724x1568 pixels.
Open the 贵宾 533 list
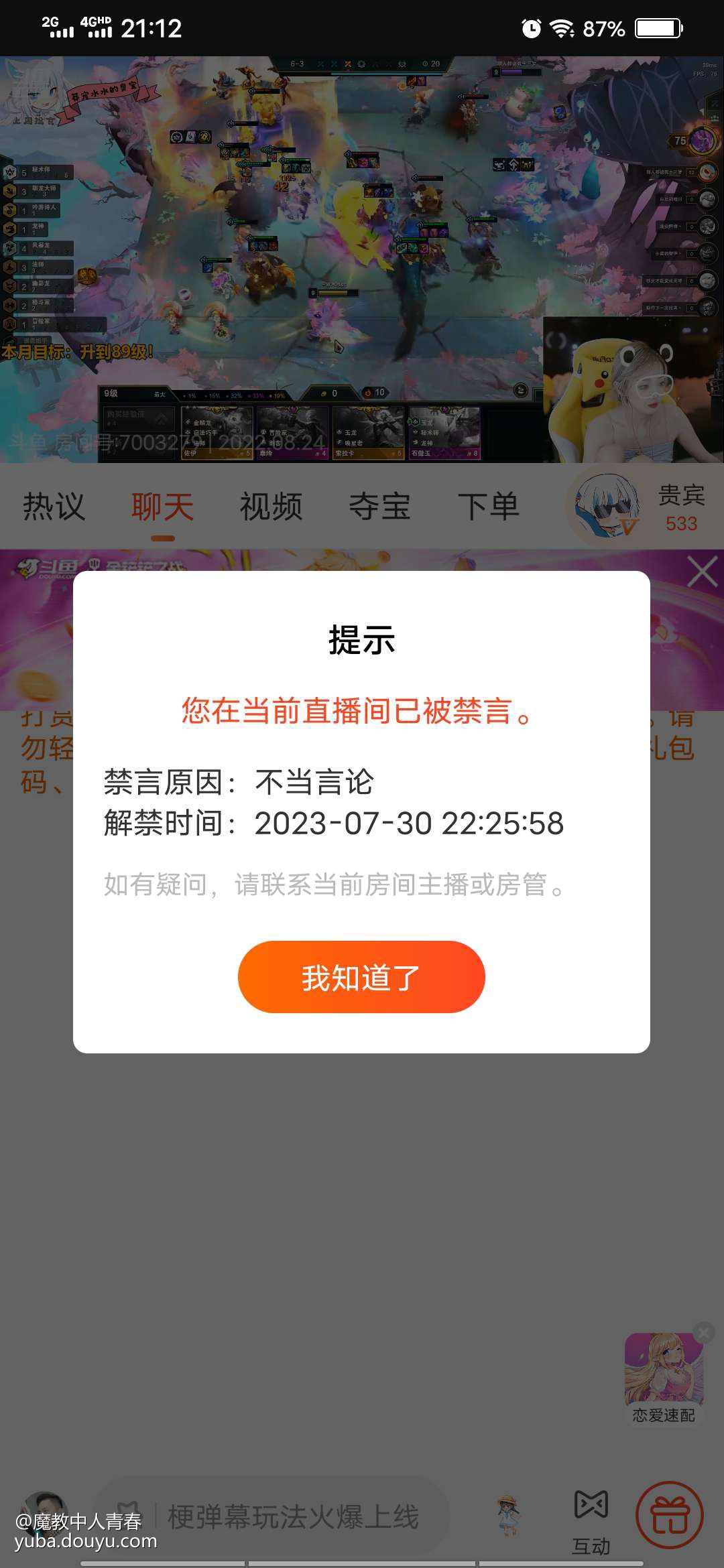click(680, 508)
